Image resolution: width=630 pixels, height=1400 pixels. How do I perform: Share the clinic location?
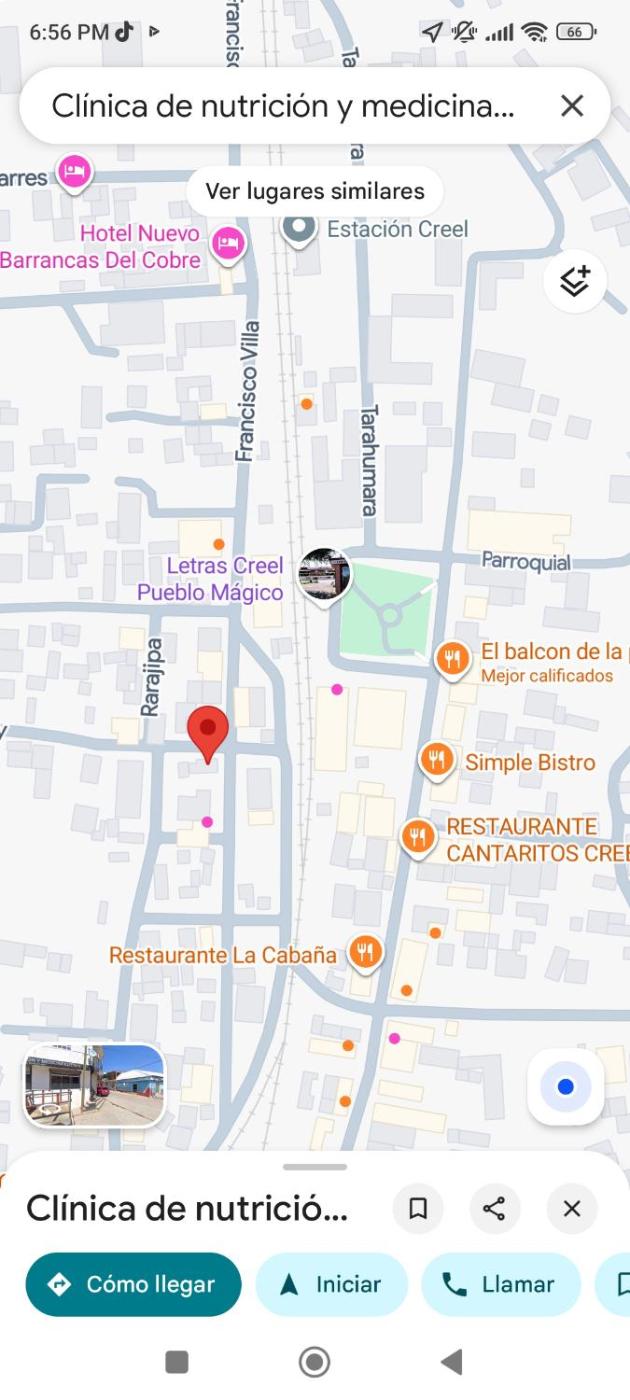point(494,1209)
